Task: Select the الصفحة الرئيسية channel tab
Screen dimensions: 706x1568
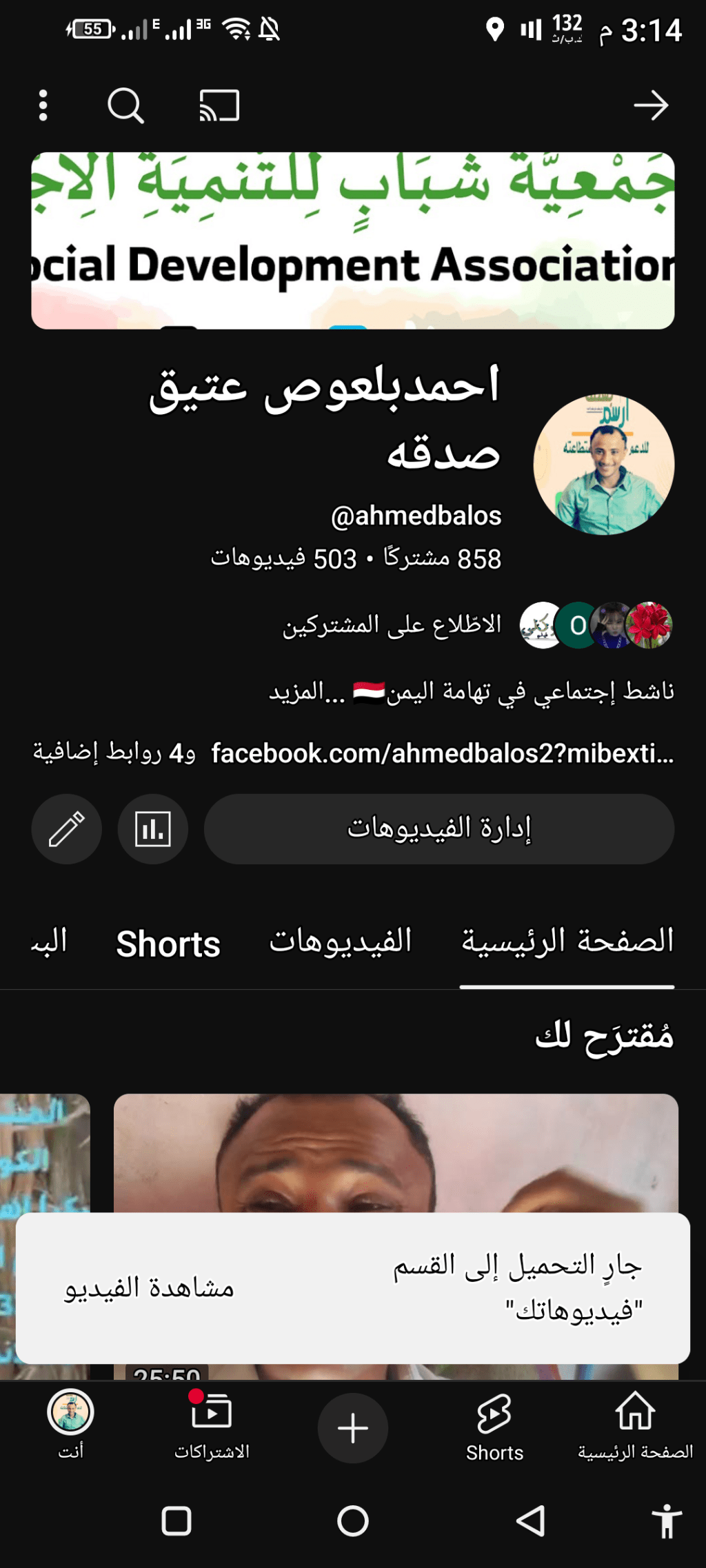Action: [567, 941]
